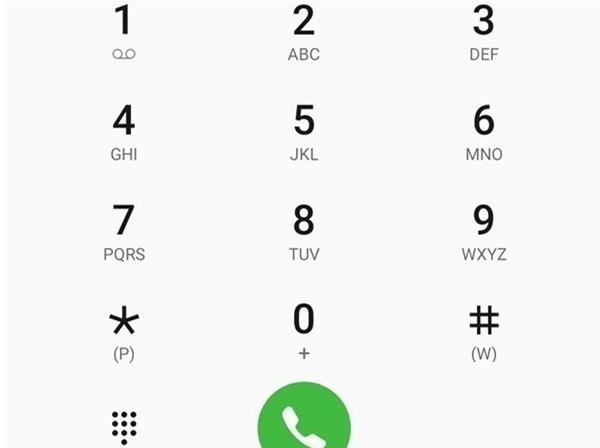Enter digit 6 MNO
600x448 pixels.
[x=483, y=131]
